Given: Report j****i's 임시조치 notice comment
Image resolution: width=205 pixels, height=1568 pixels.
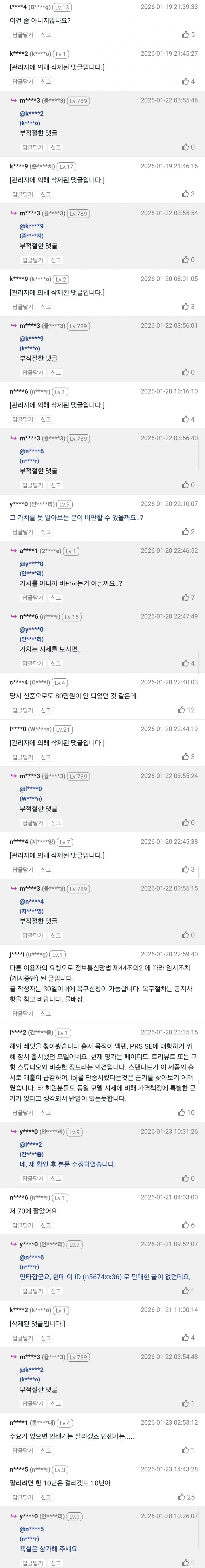Looking at the screenshot, I should pos(46,1013).
